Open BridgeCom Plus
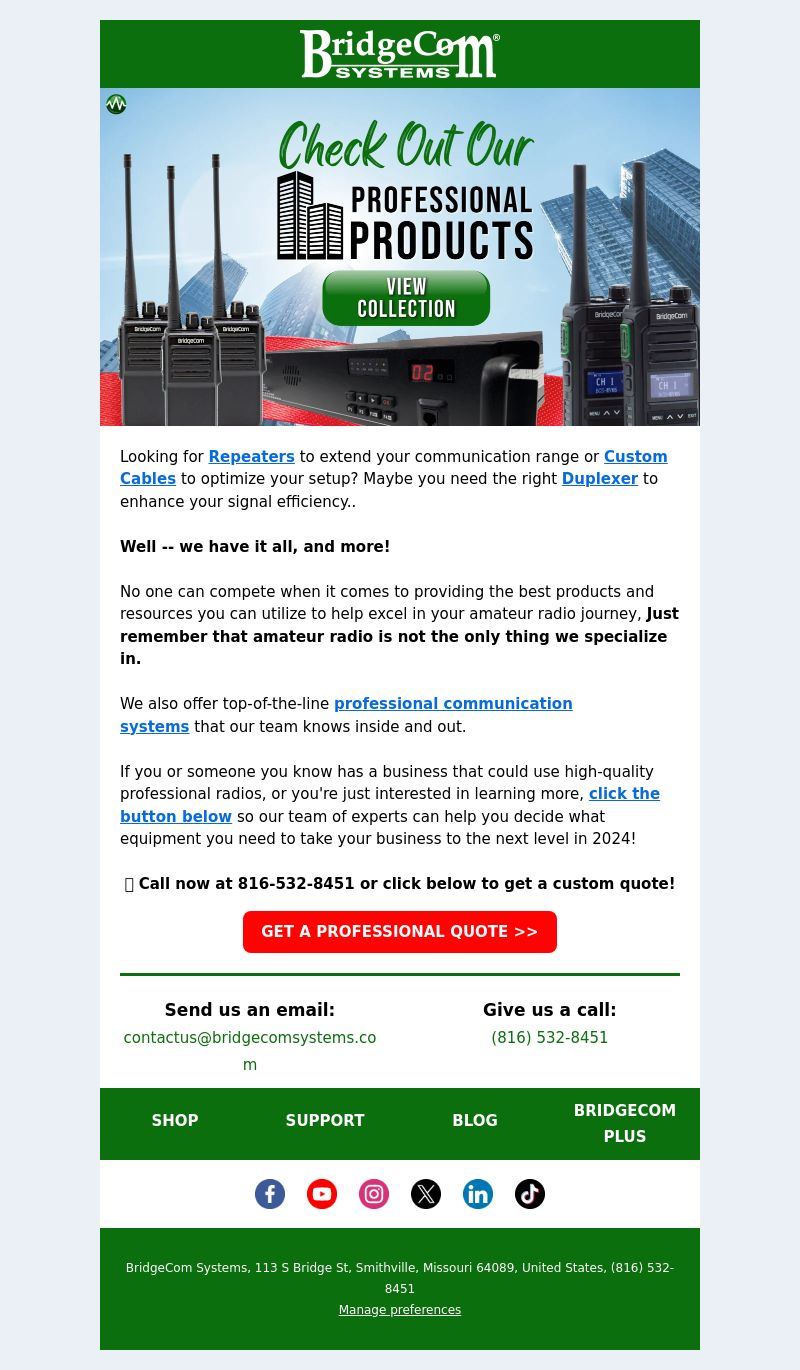Image resolution: width=800 pixels, height=1370 pixels. (x=624, y=1124)
